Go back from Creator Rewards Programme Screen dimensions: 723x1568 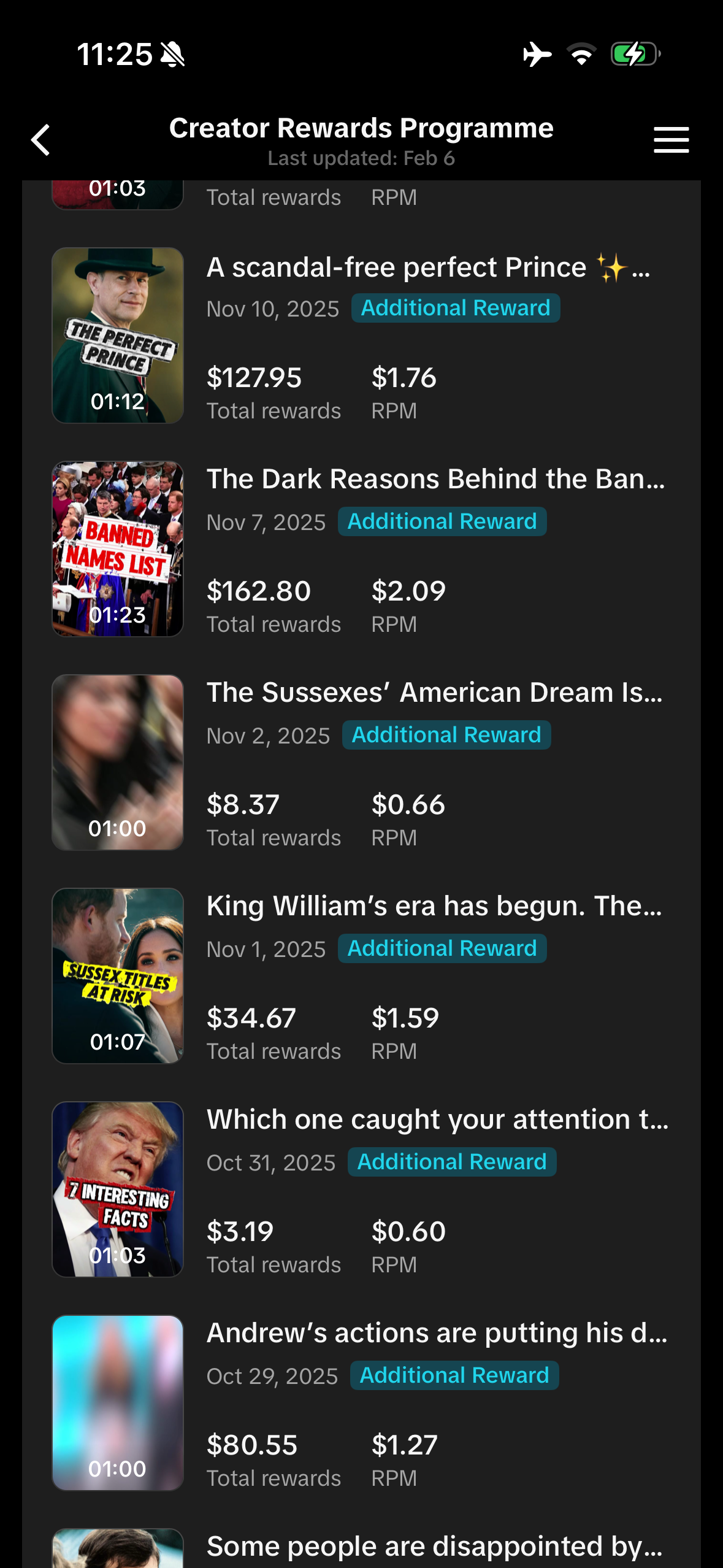click(x=40, y=140)
